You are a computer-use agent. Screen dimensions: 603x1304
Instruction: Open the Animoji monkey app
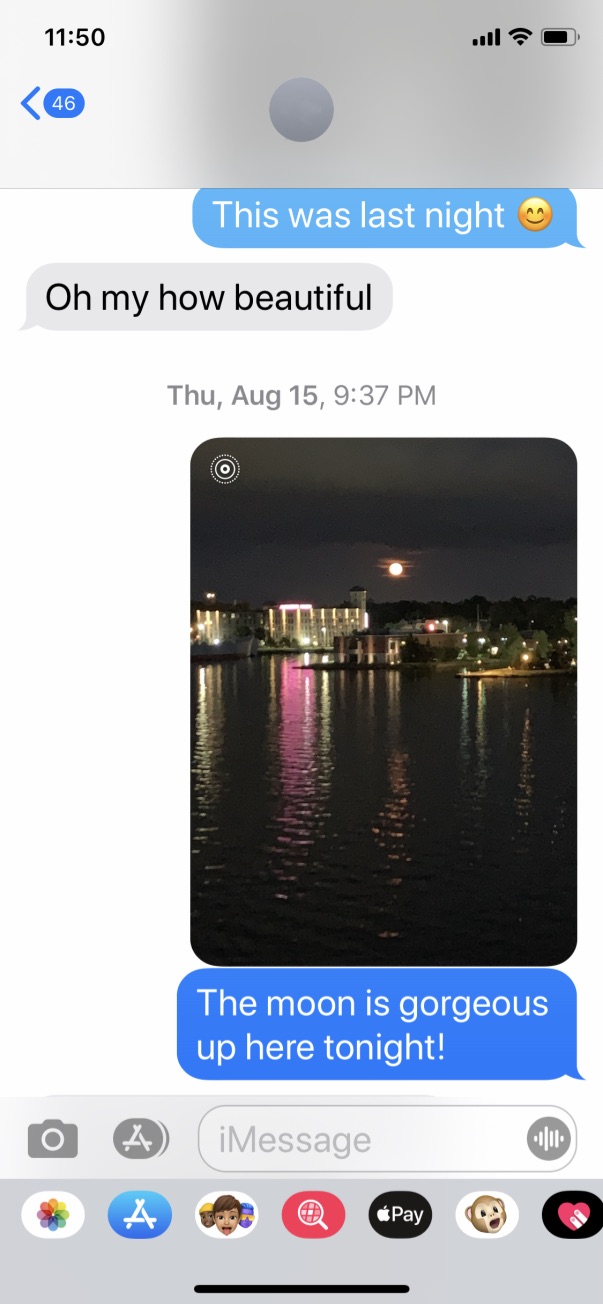point(488,1215)
